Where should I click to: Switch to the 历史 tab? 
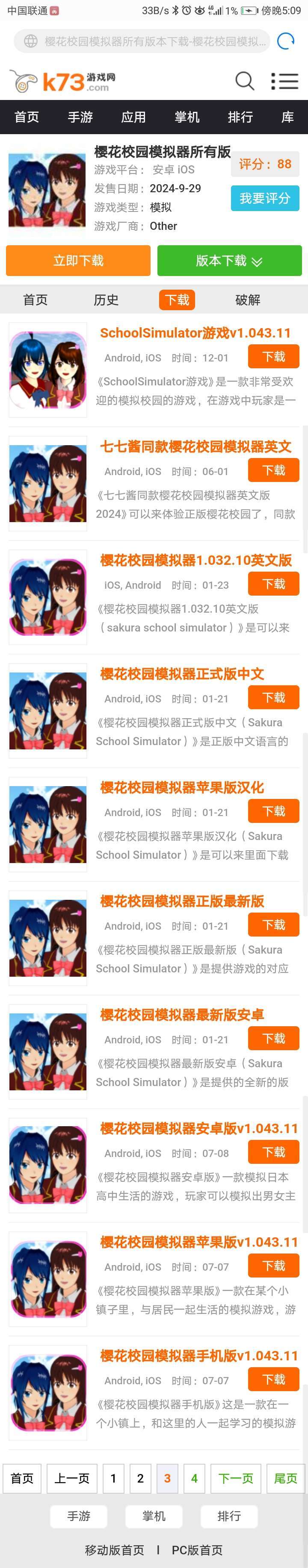tap(106, 300)
